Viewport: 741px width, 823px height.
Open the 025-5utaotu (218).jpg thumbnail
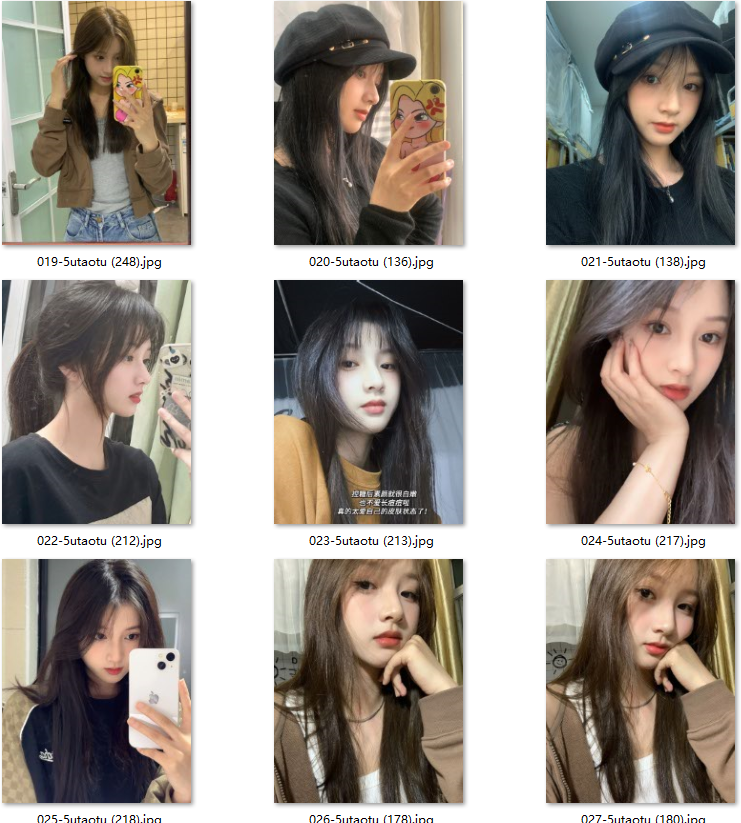97,681
